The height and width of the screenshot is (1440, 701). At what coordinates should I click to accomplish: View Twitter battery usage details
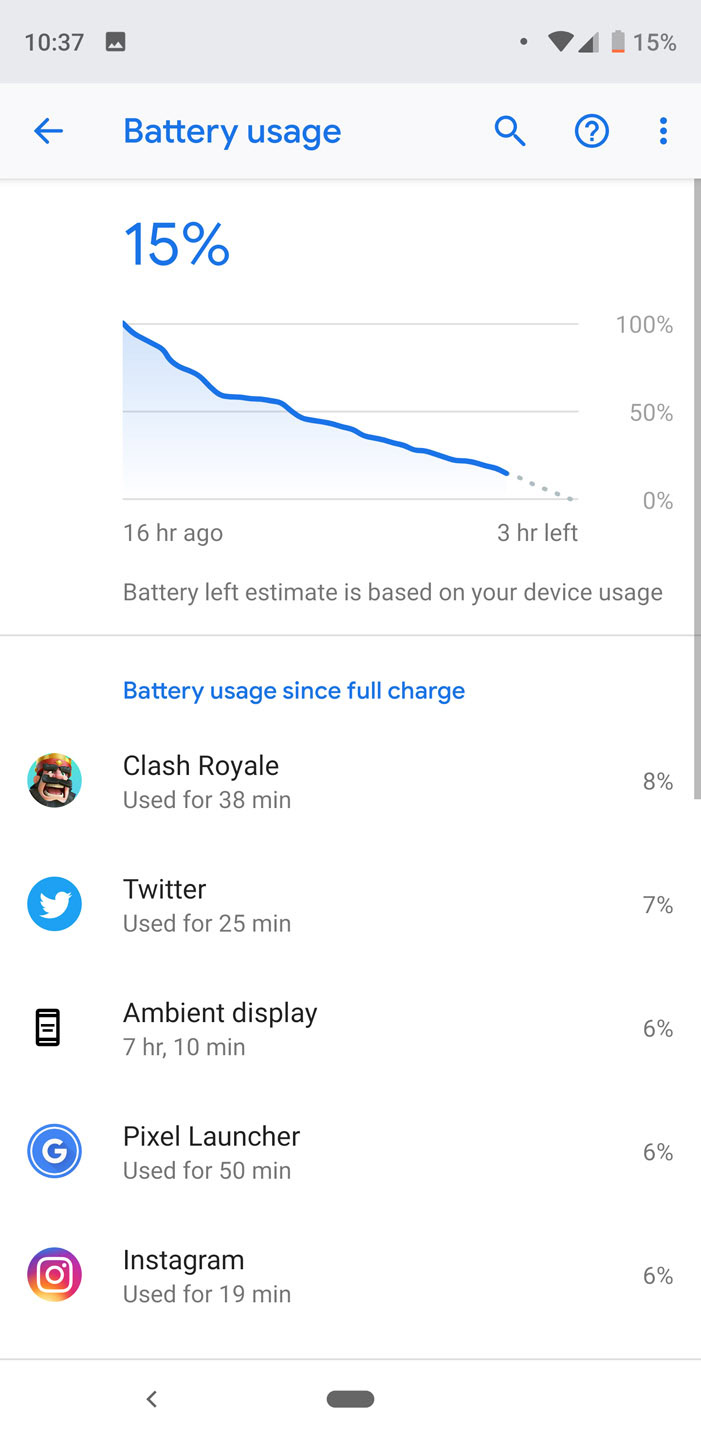(350, 905)
